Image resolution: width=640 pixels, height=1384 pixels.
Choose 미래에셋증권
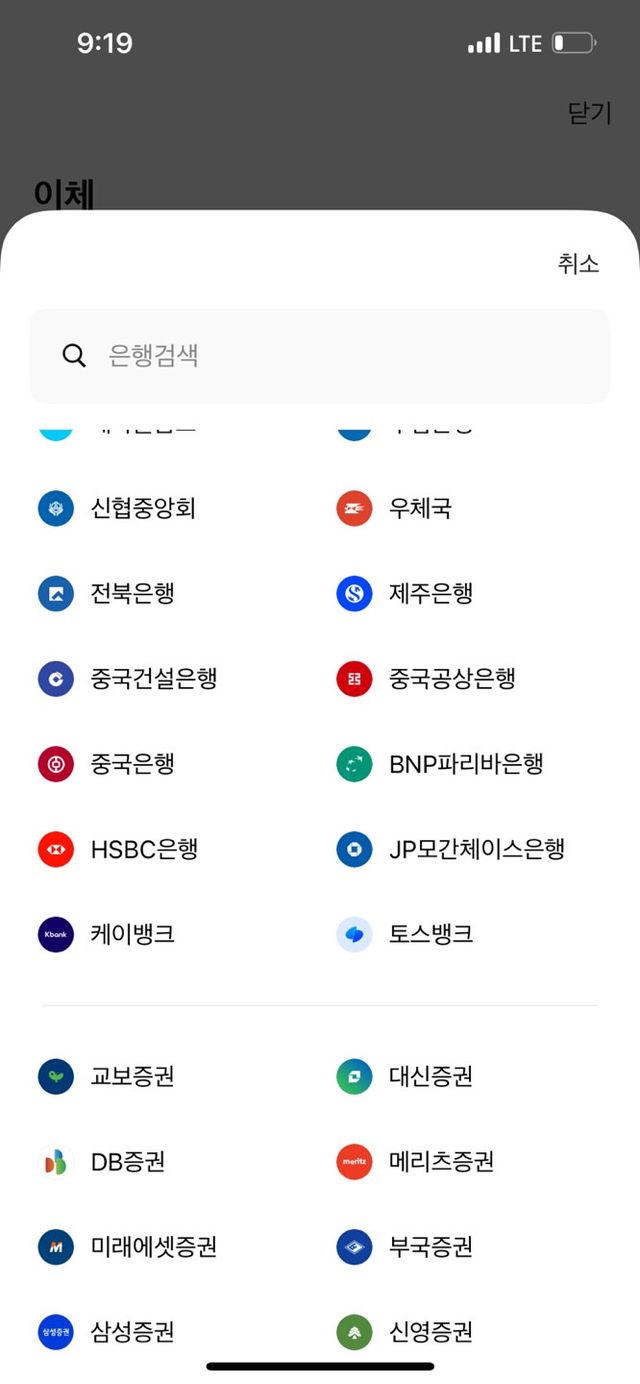click(x=153, y=1247)
